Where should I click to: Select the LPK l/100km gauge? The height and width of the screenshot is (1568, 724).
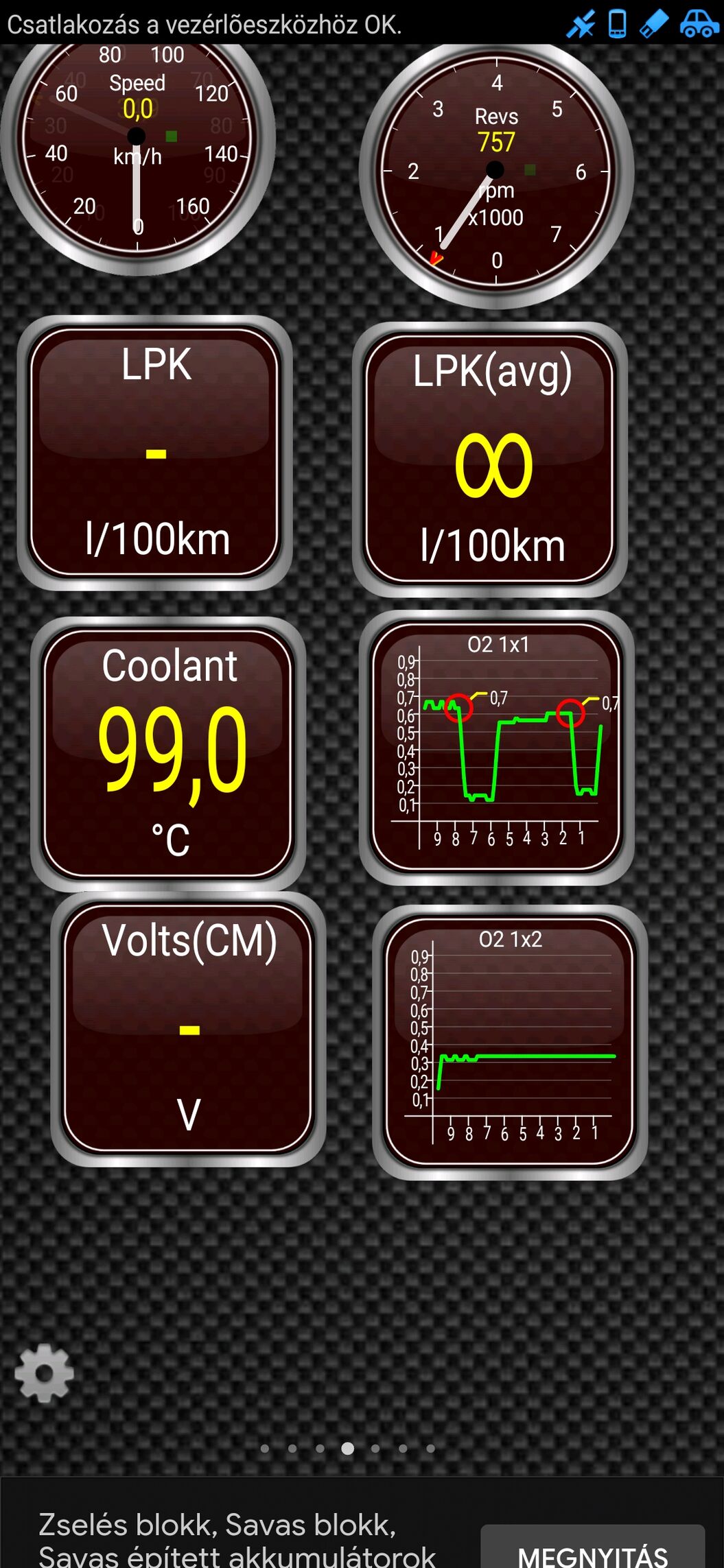(x=156, y=453)
